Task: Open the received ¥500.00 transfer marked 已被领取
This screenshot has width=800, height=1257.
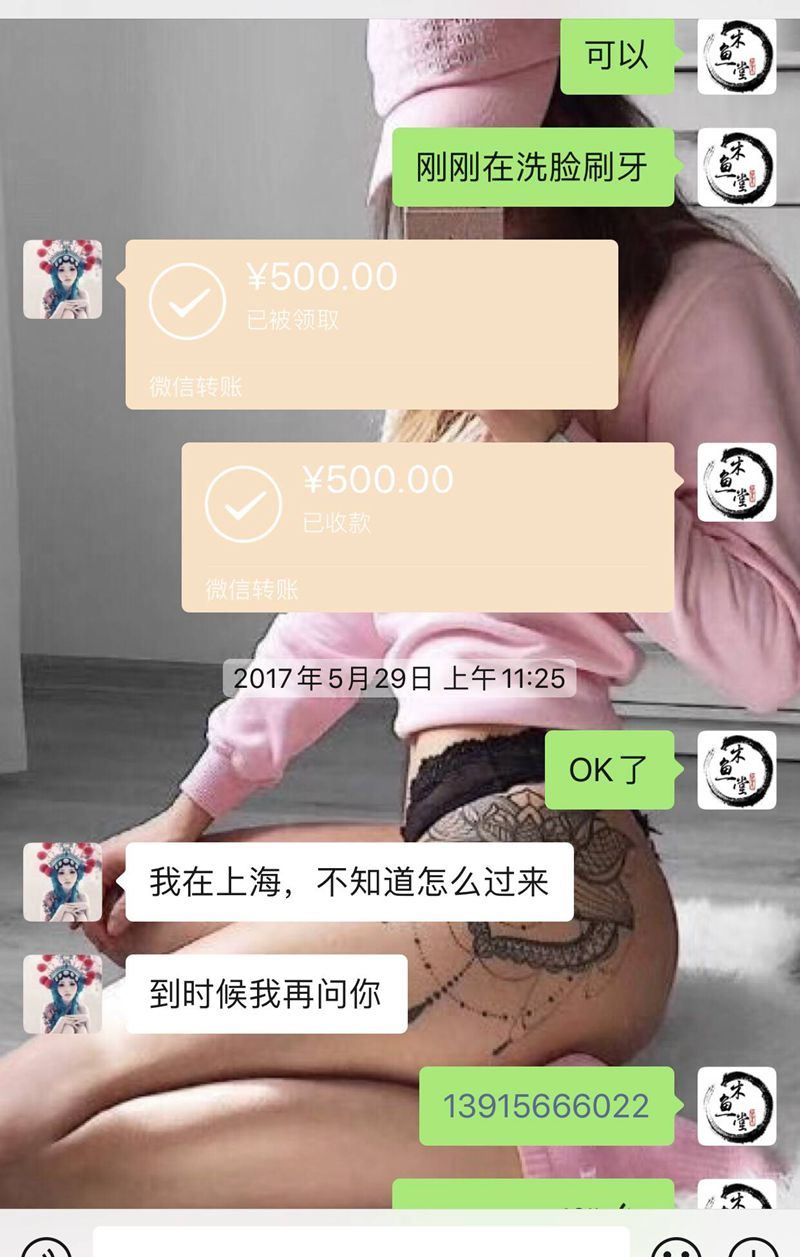Action: pyautogui.click(x=371, y=324)
